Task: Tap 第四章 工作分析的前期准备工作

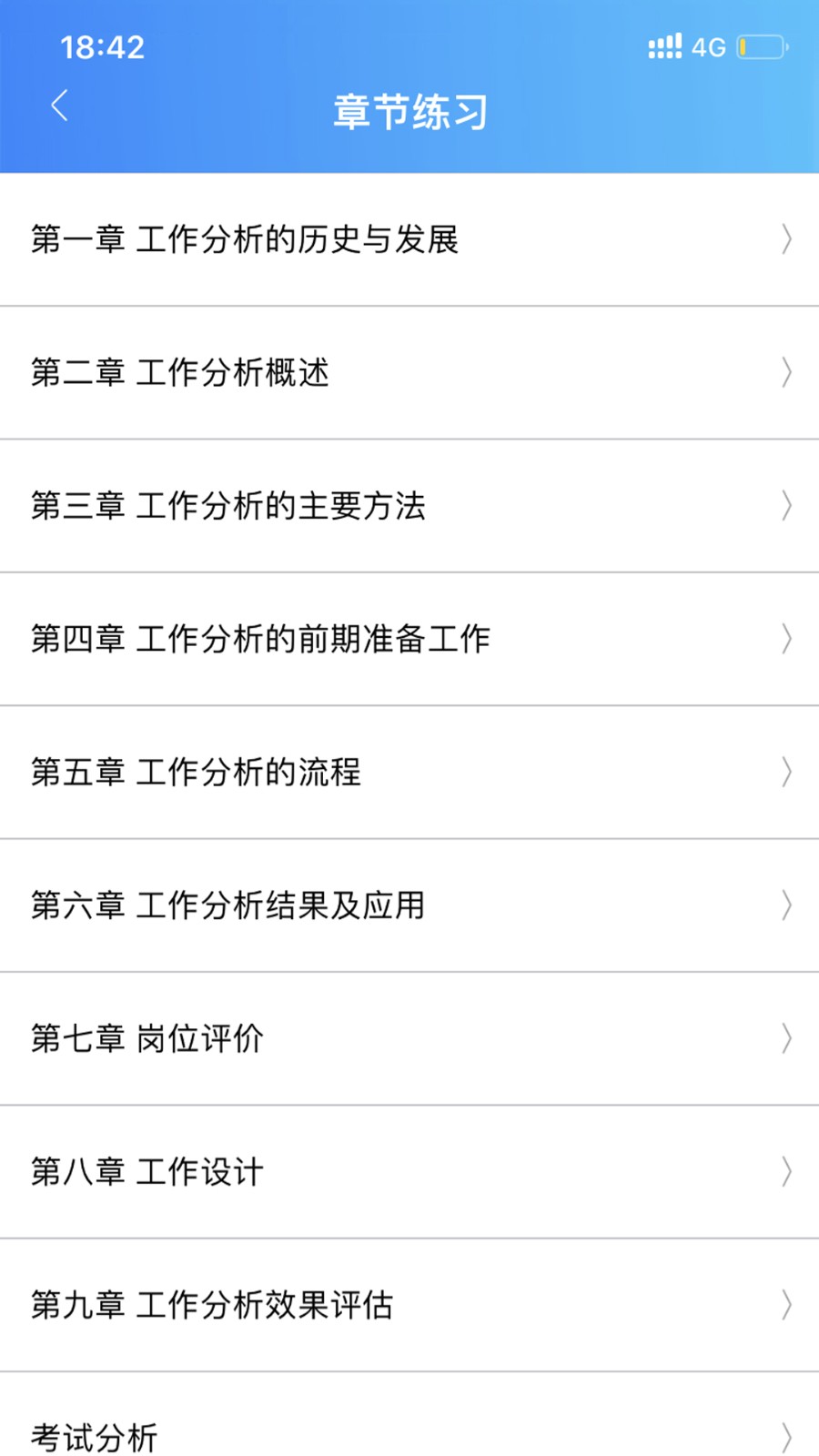Action: 409,639
